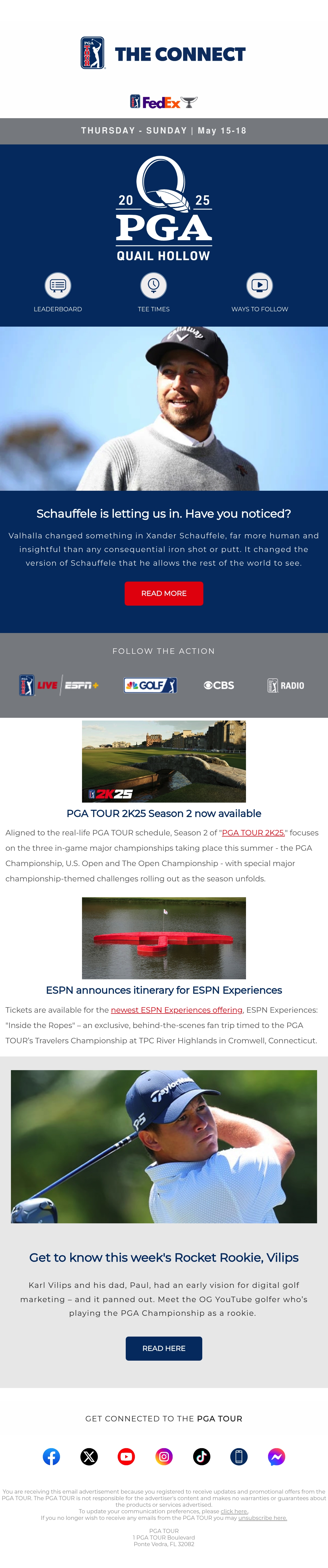The height and width of the screenshot is (1568, 328).
Task: Get the PGA TOUR mobile app
Action: 239,1457
